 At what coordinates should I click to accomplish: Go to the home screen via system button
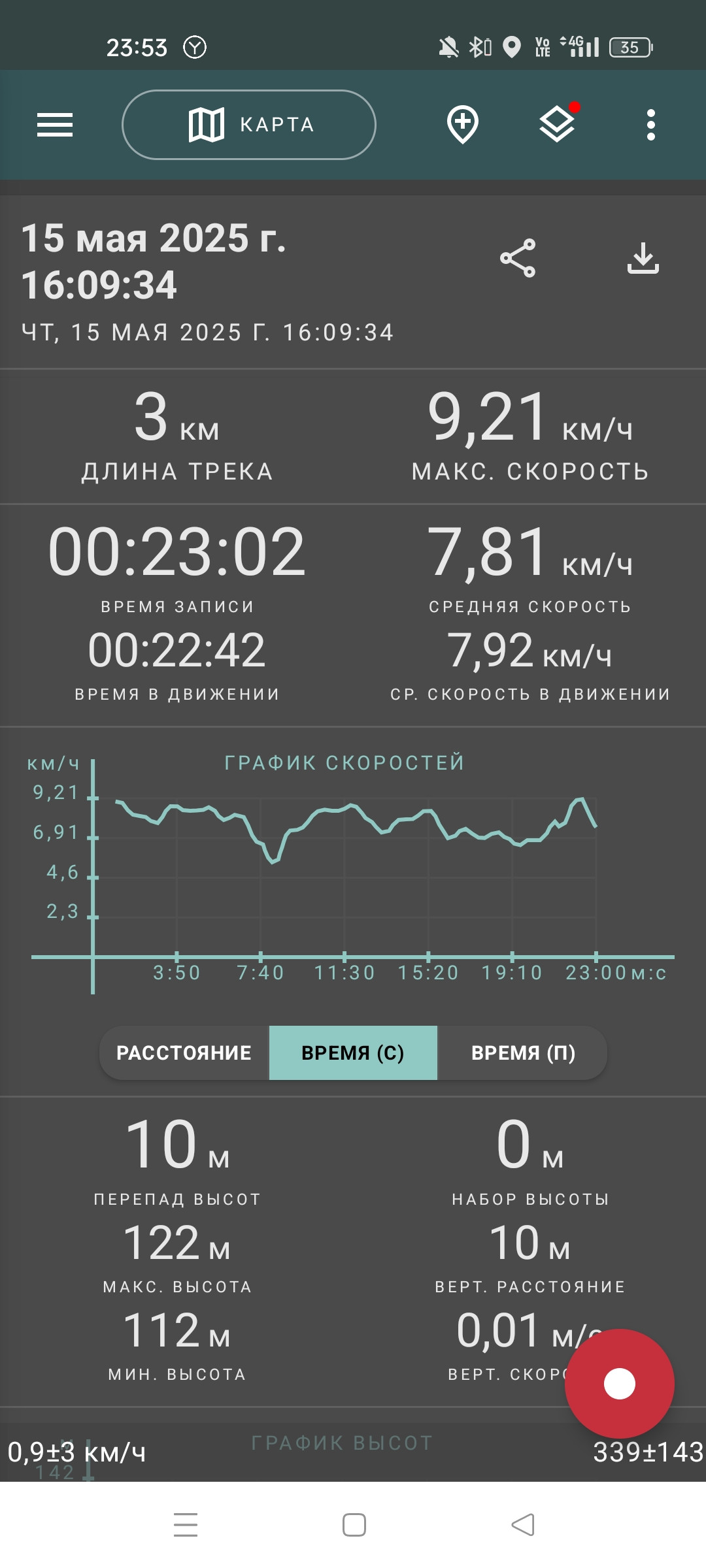354,1525
